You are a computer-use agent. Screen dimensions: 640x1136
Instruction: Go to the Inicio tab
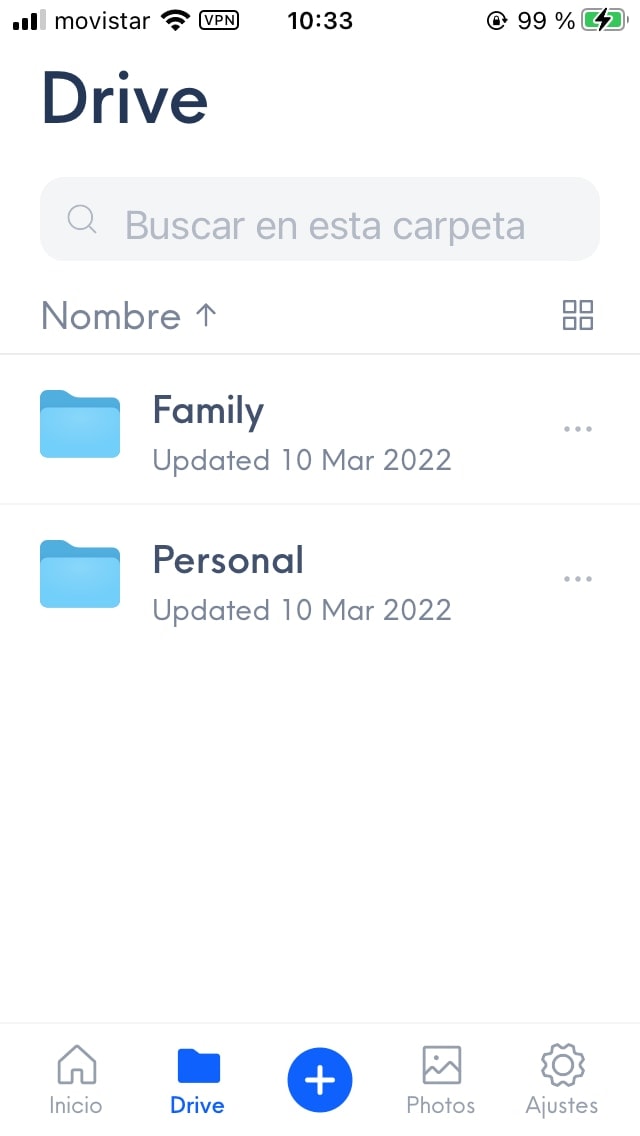(x=76, y=1080)
